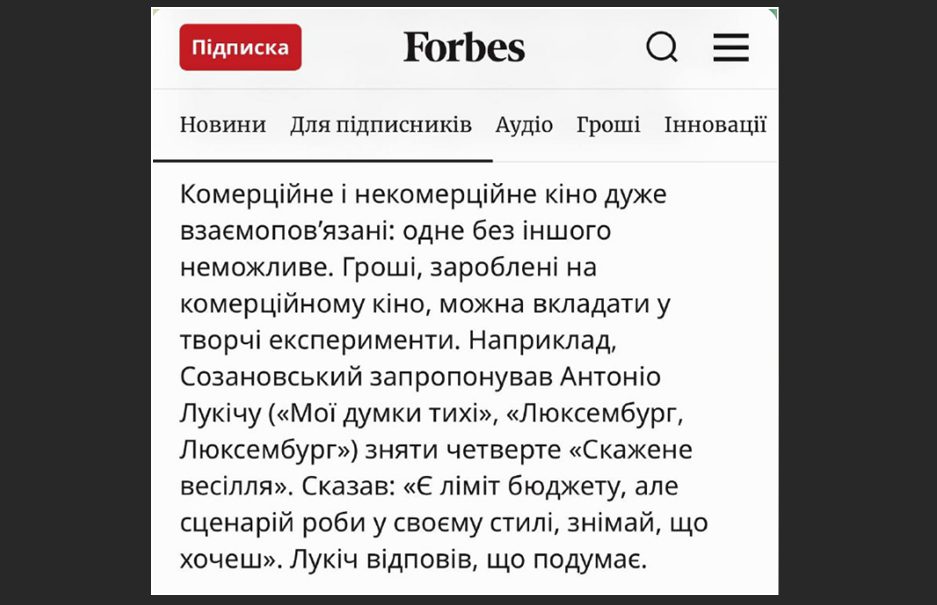Go to the Forbes homepage via logo
Viewport: 937px width, 605px height.
pos(464,47)
